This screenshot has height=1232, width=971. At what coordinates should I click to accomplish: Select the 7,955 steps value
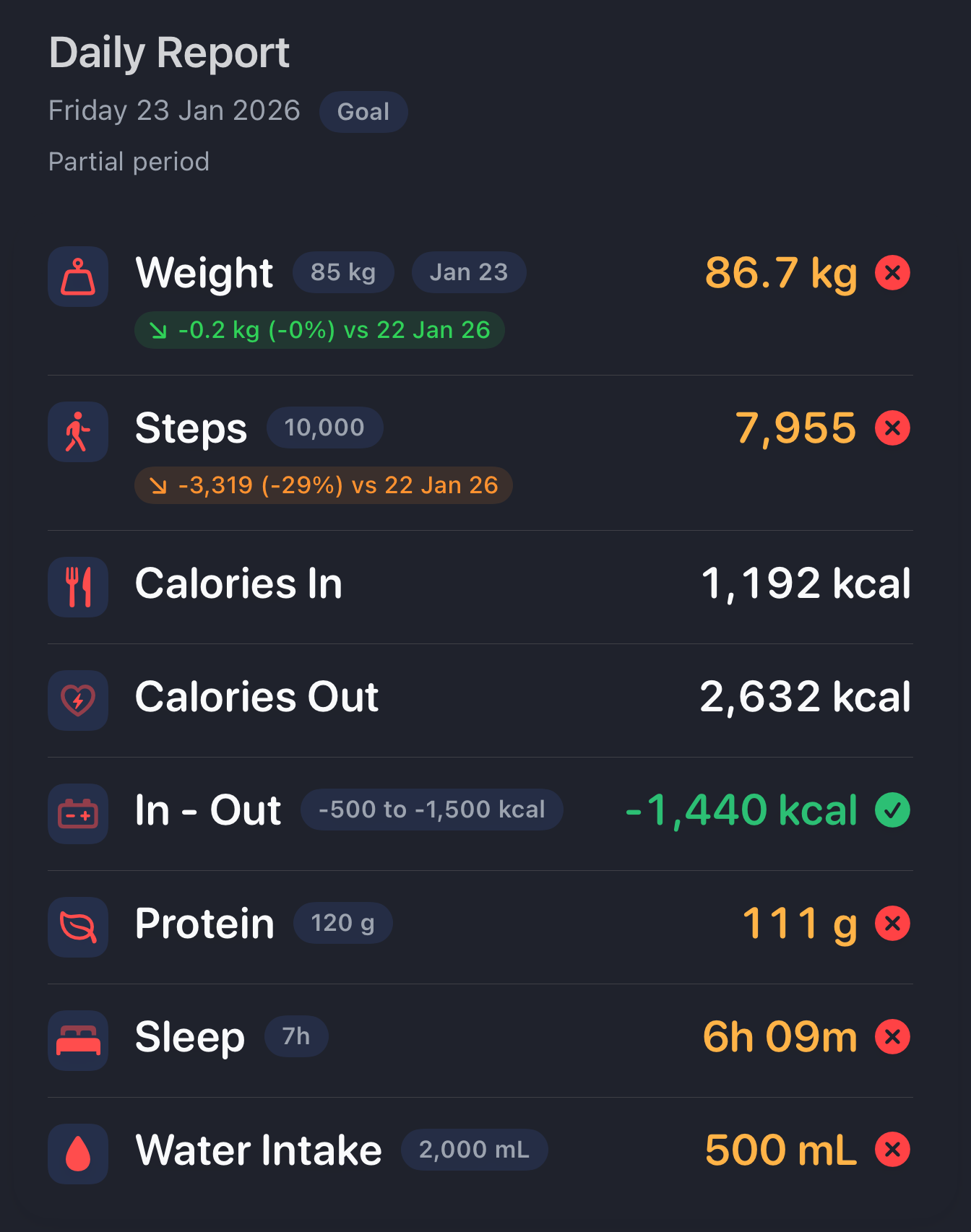795,428
